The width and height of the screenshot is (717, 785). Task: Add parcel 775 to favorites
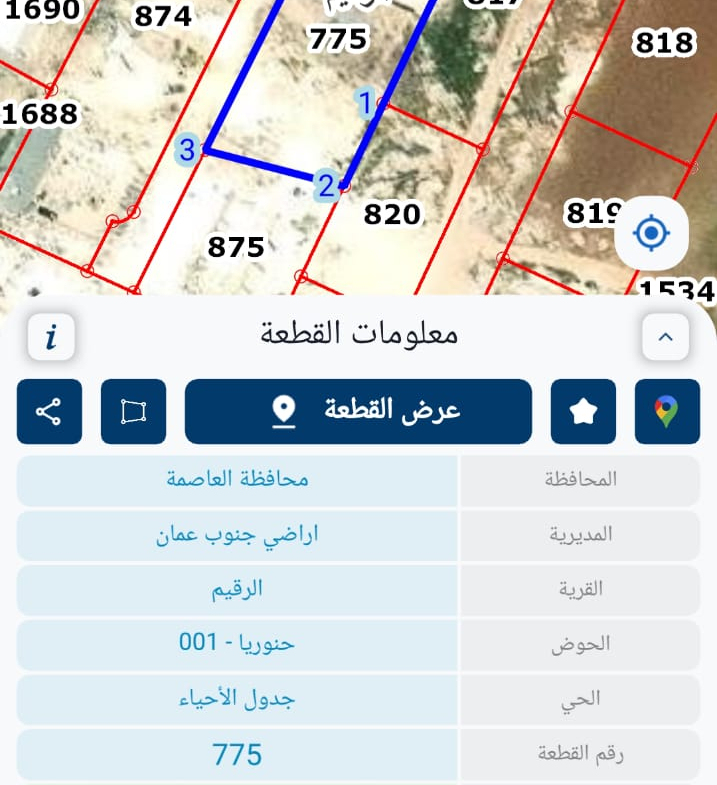583,411
